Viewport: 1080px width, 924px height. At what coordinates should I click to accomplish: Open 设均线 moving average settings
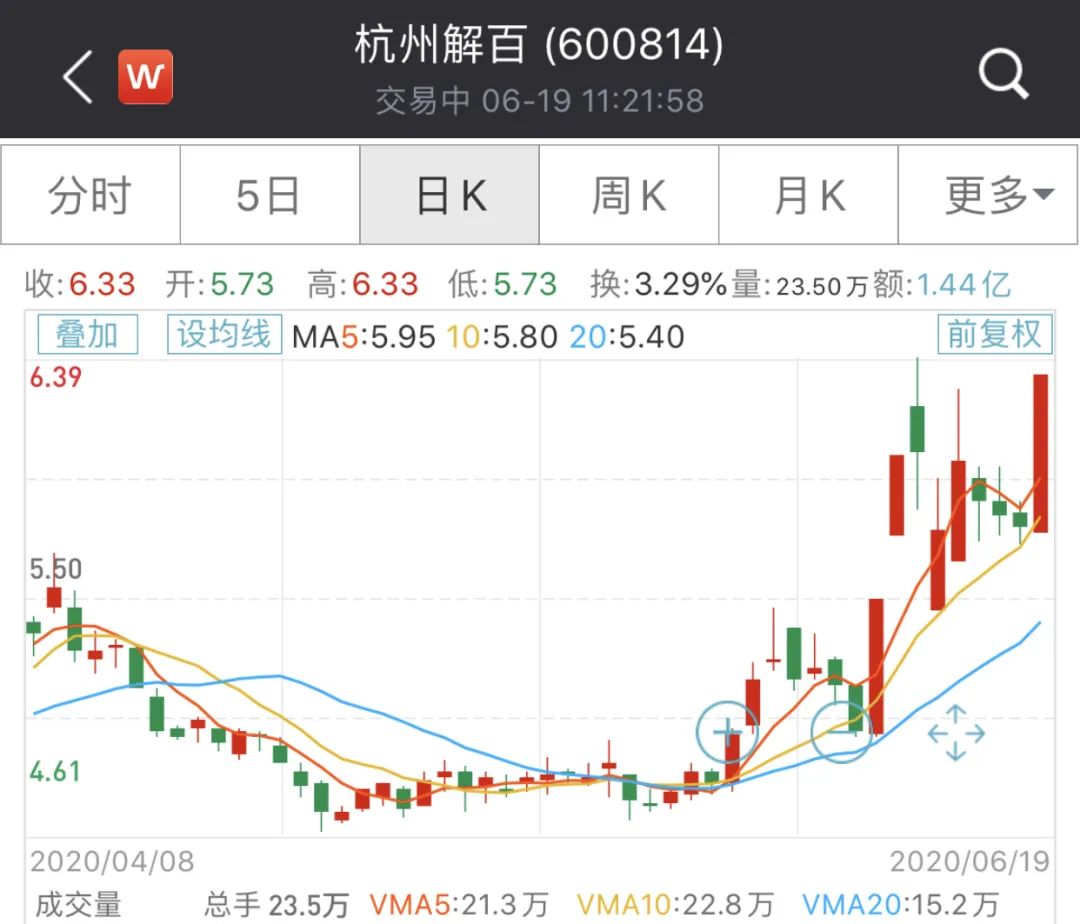click(x=223, y=335)
